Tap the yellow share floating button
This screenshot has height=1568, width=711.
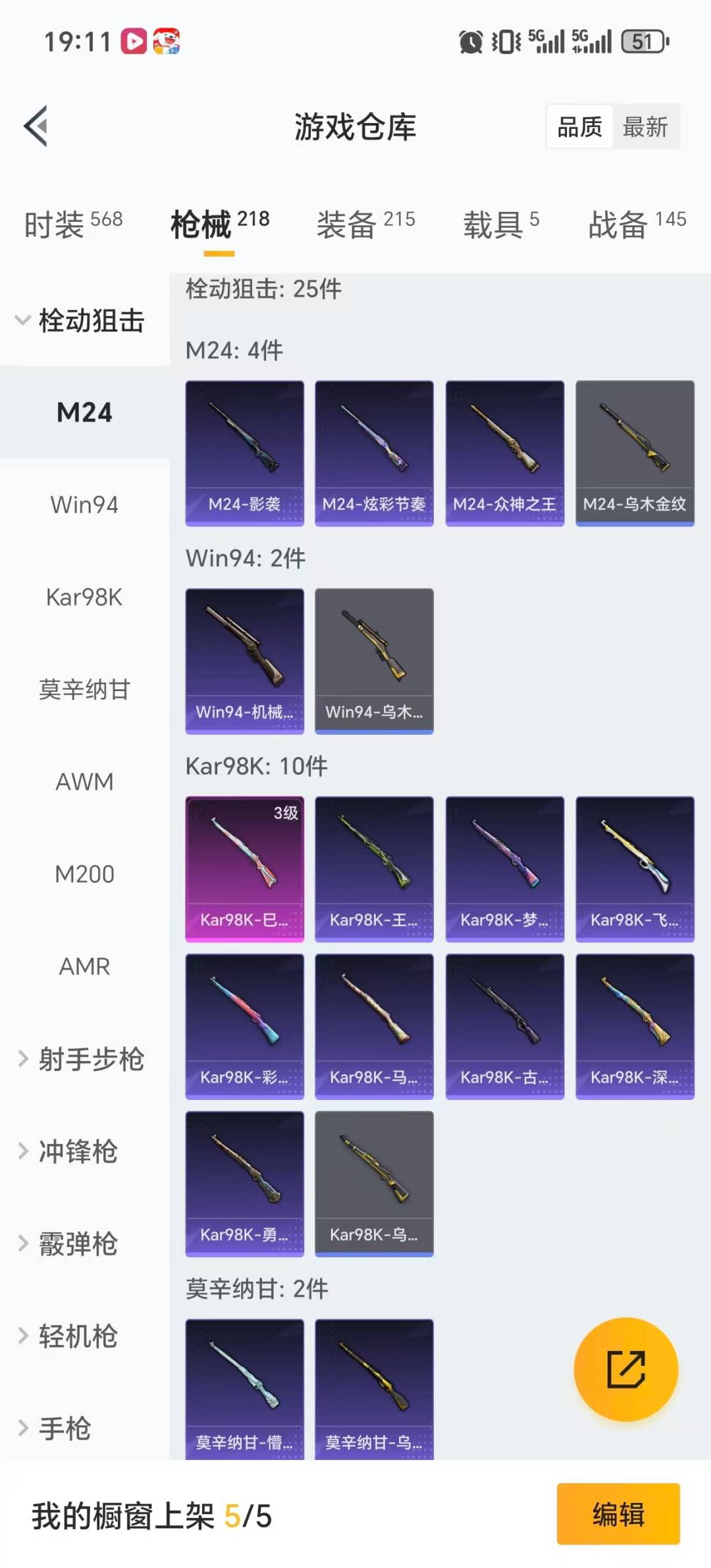[625, 1369]
